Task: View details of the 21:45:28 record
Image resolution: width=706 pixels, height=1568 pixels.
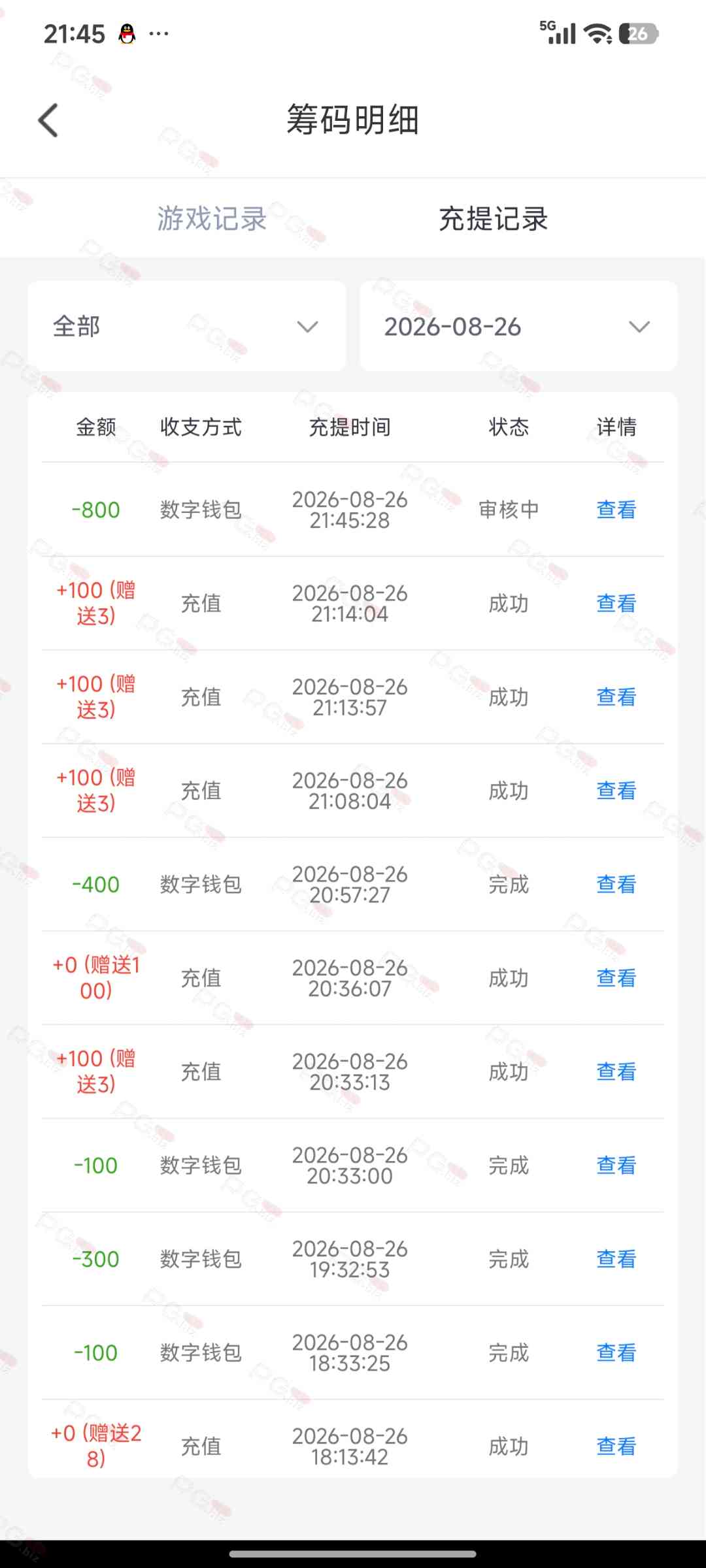Action: [x=616, y=510]
